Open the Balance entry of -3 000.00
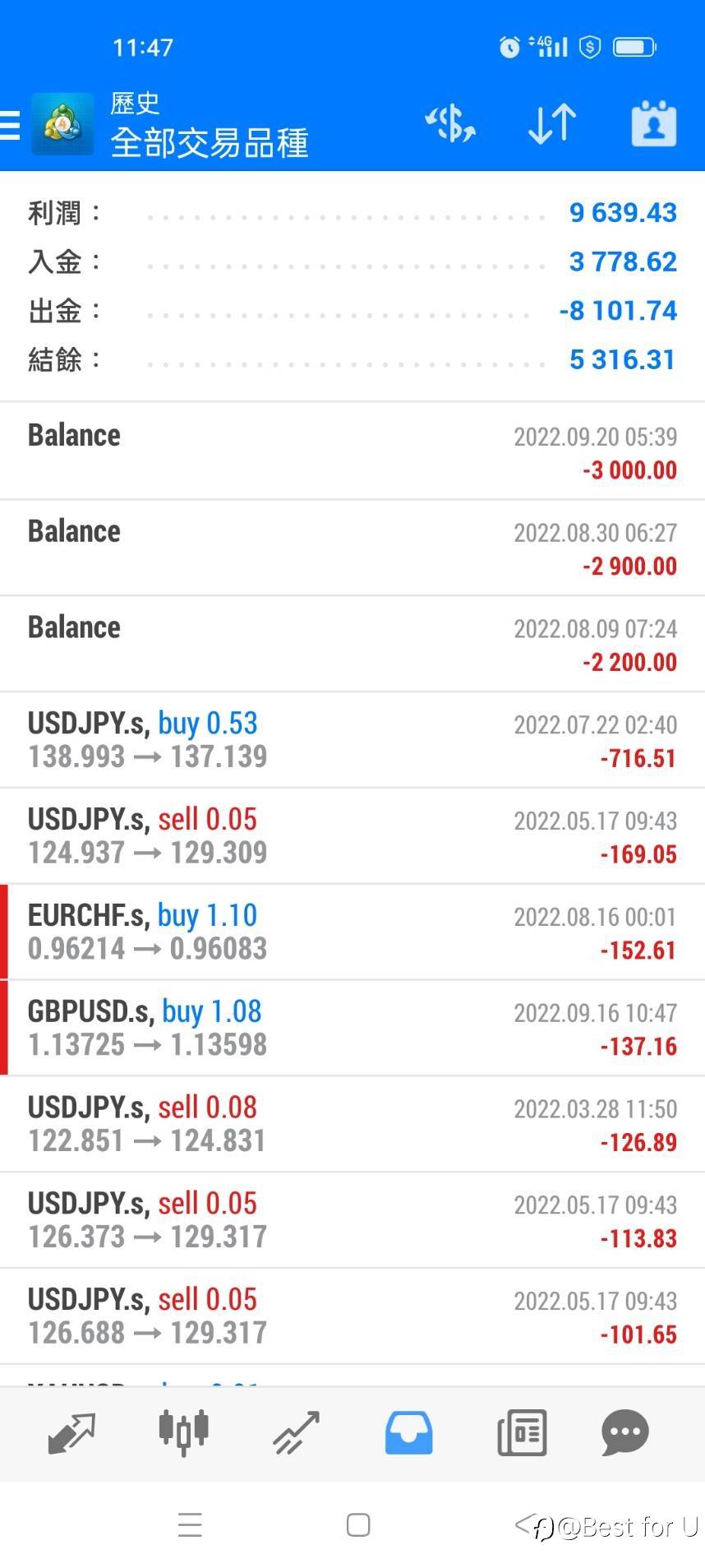The image size is (705, 1568). 352,451
